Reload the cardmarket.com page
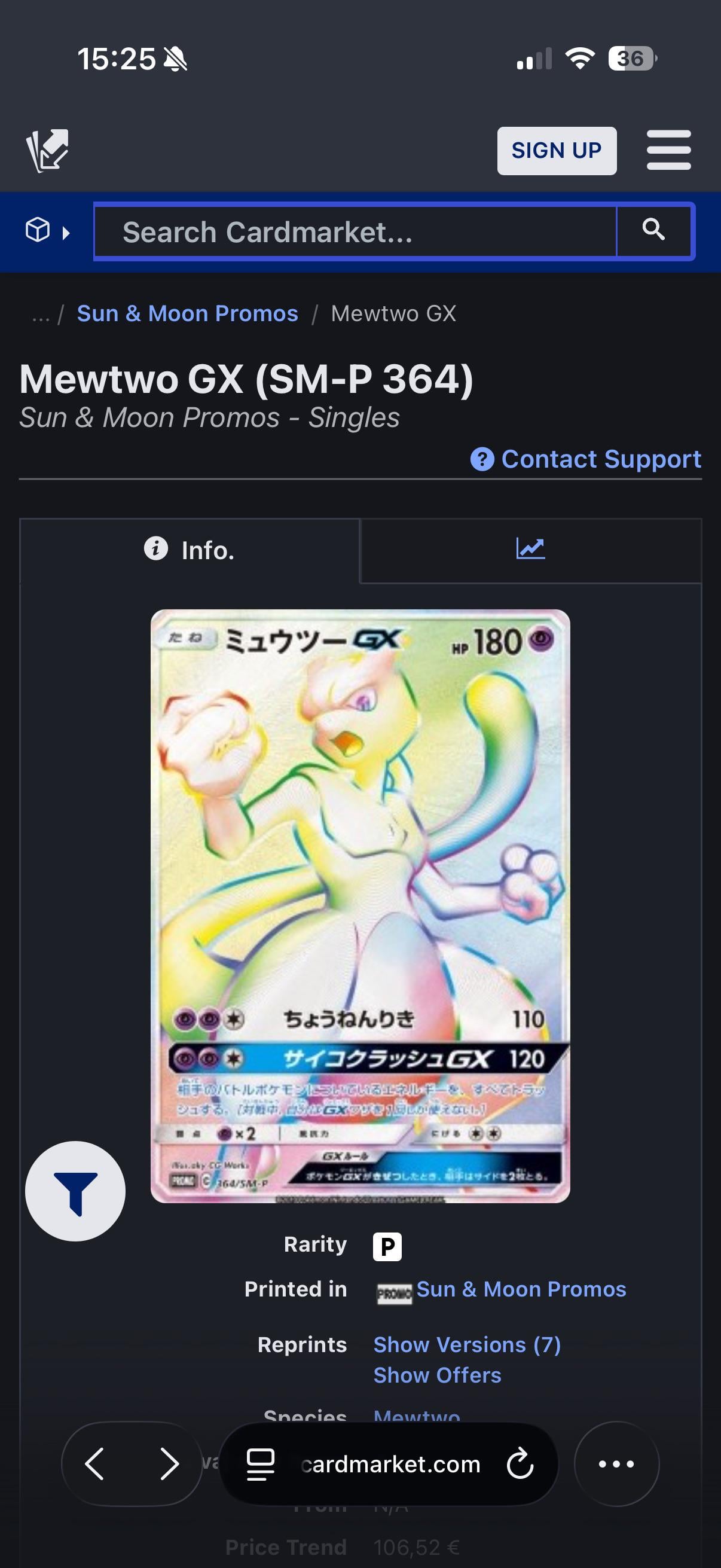Screen dimensions: 721x1568 (x=520, y=1464)
